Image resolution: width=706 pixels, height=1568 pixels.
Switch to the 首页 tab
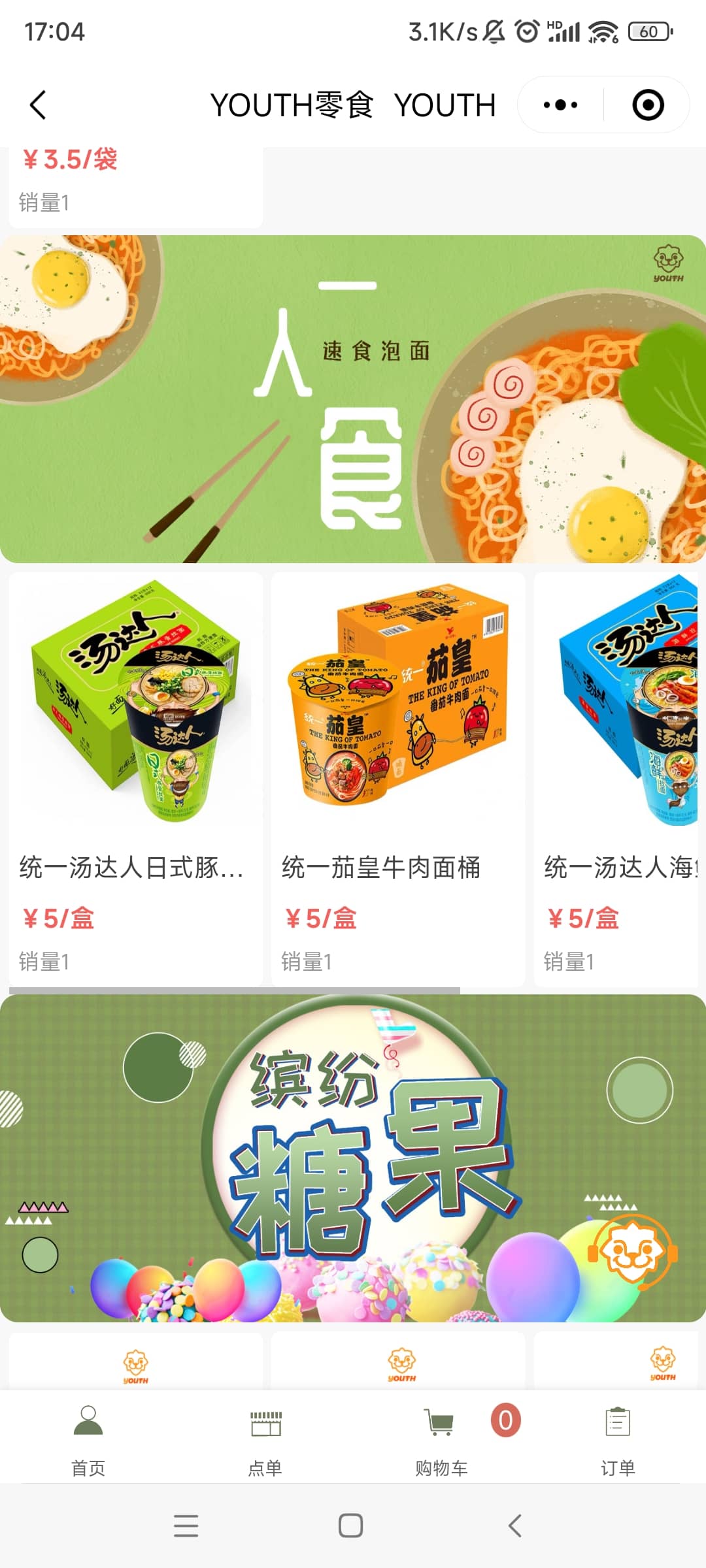coord(88,1437)
